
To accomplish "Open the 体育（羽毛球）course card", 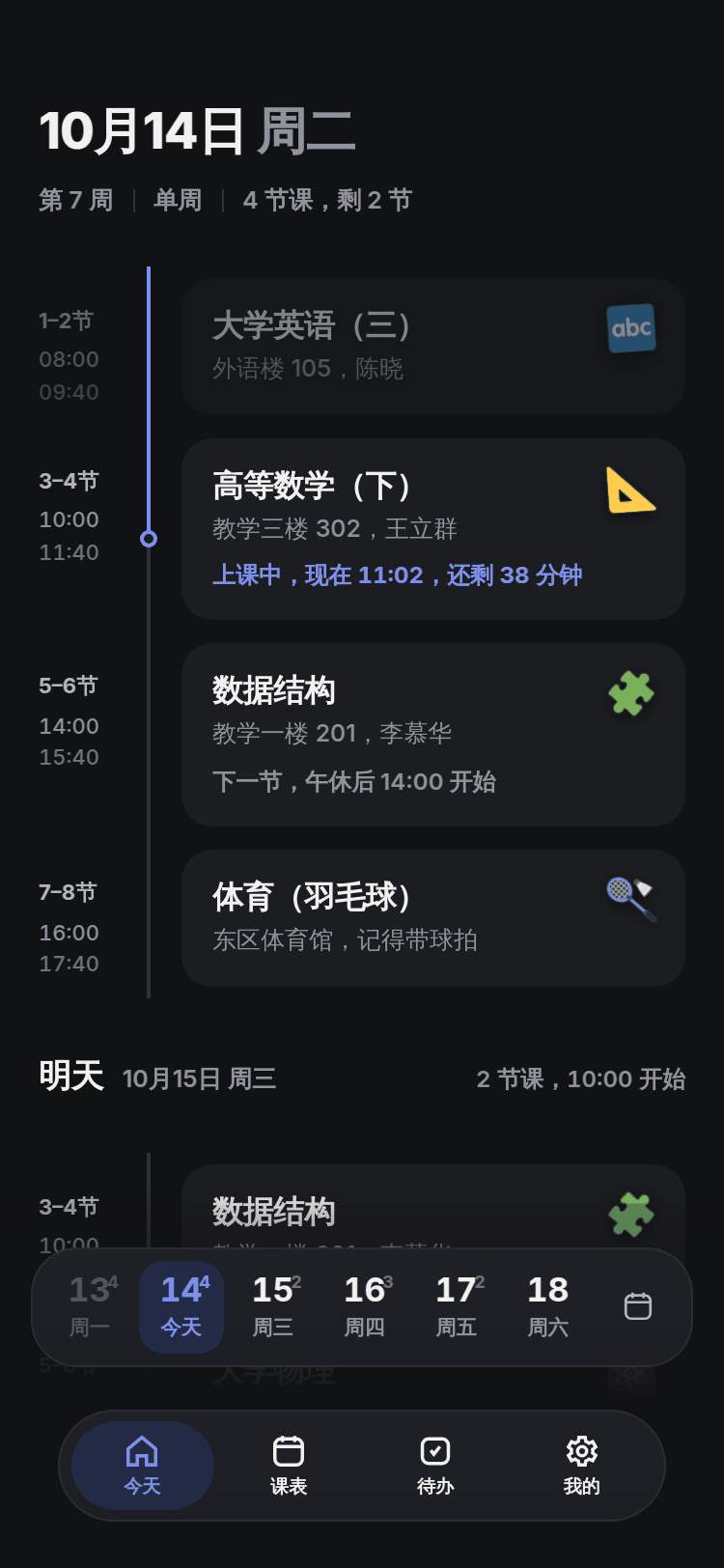I will pyautogui.click(x=433, y=918).
